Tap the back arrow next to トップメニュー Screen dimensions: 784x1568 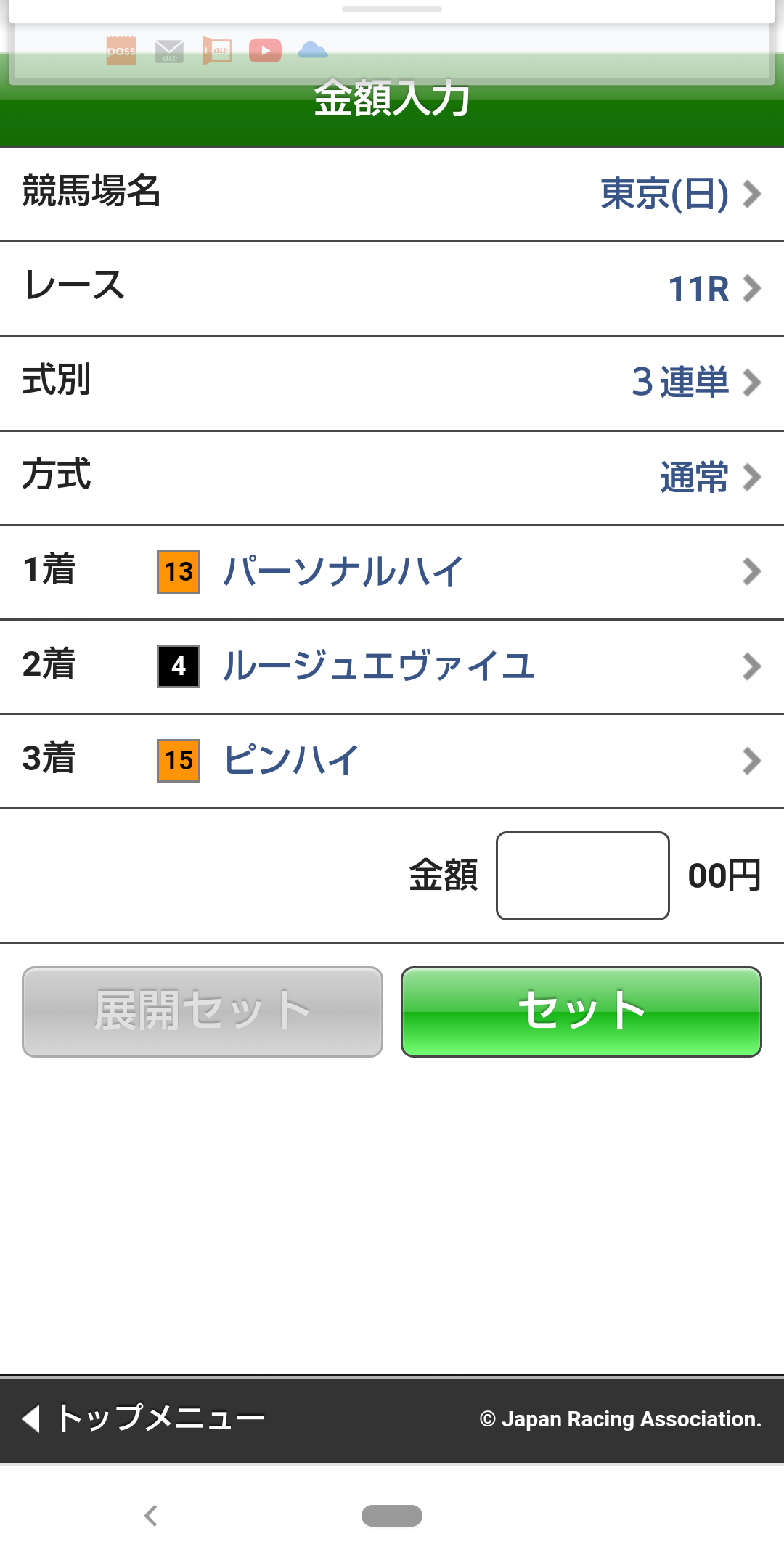coord(30,1418)
